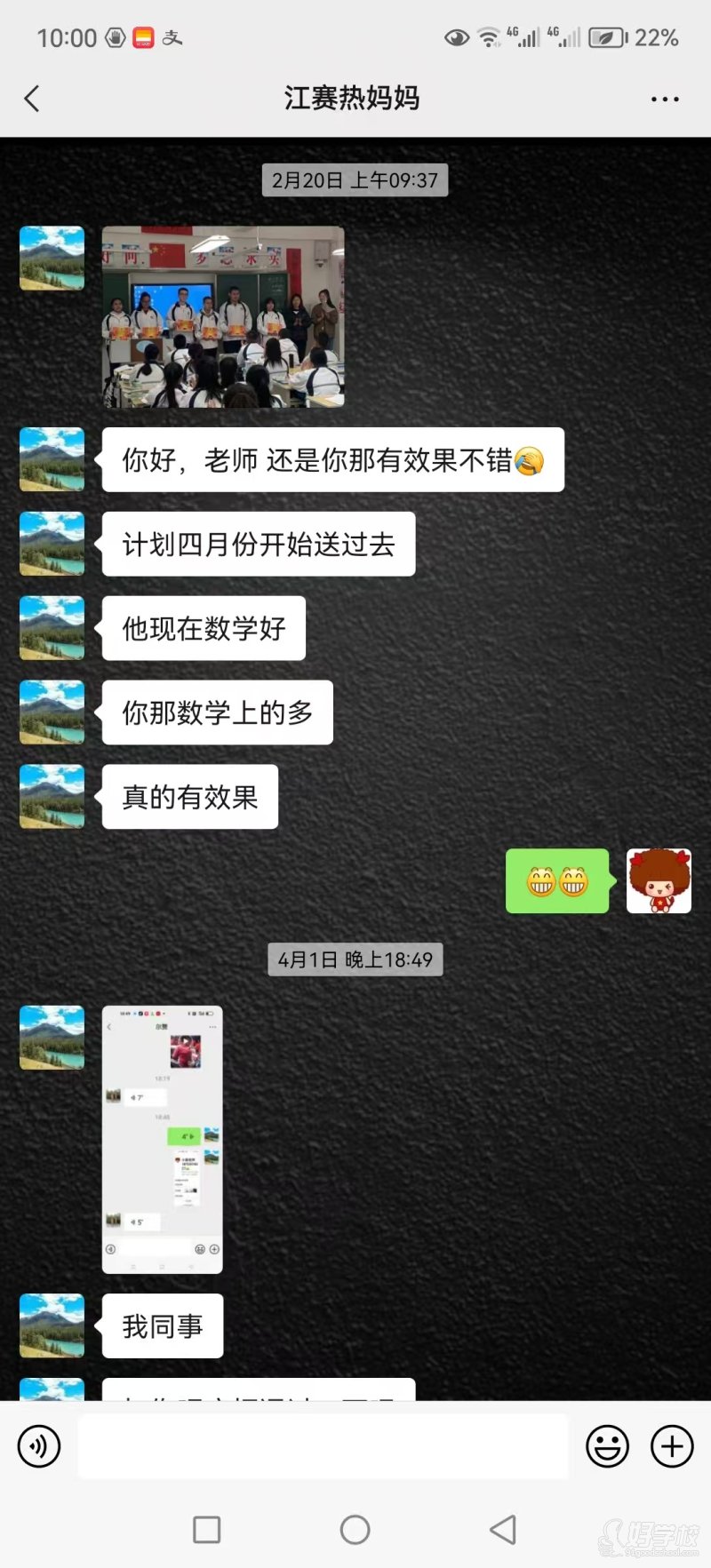Go to the system home screen
Viewport: 711px width, 1568px height.
(355, 1529)
